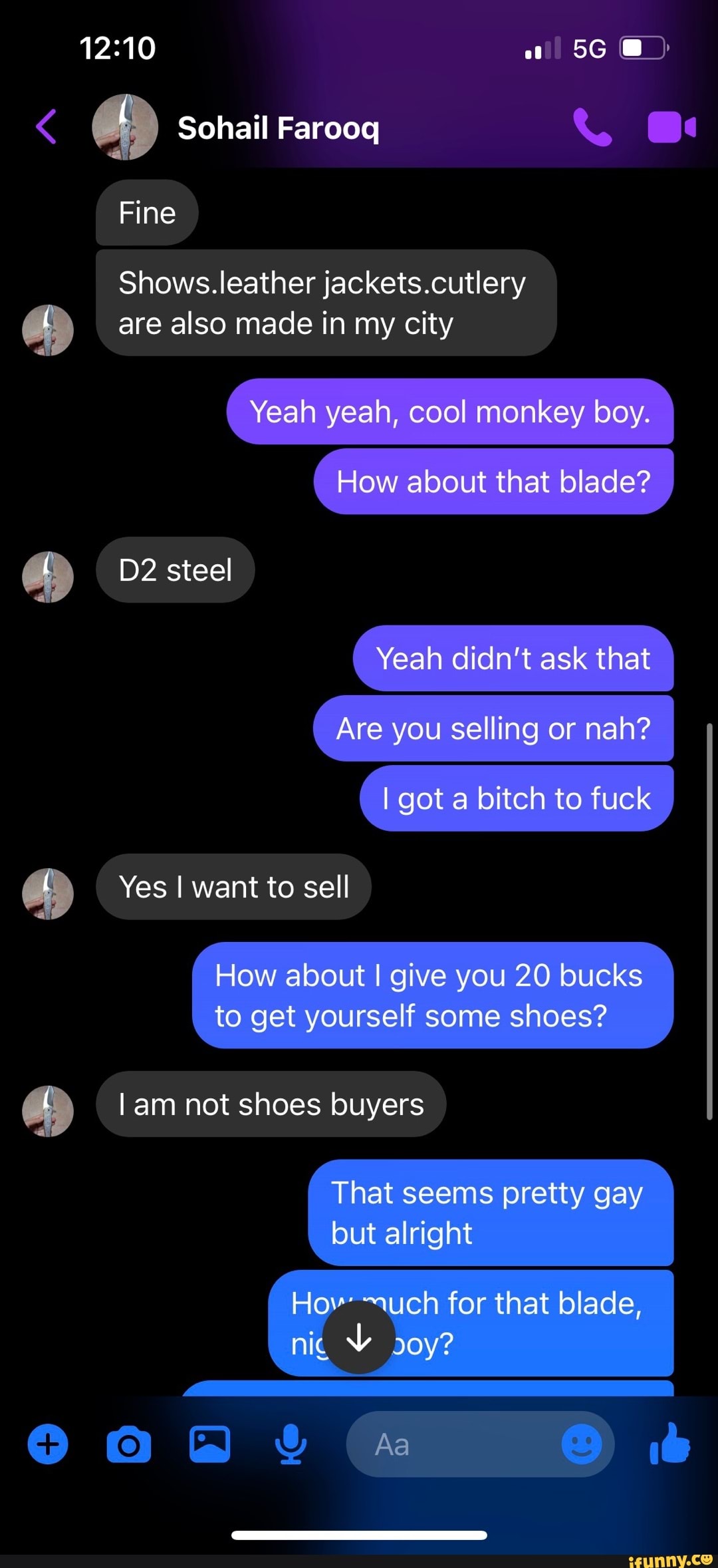Start a voice call with Sohail Farooq

coord(592,127)
